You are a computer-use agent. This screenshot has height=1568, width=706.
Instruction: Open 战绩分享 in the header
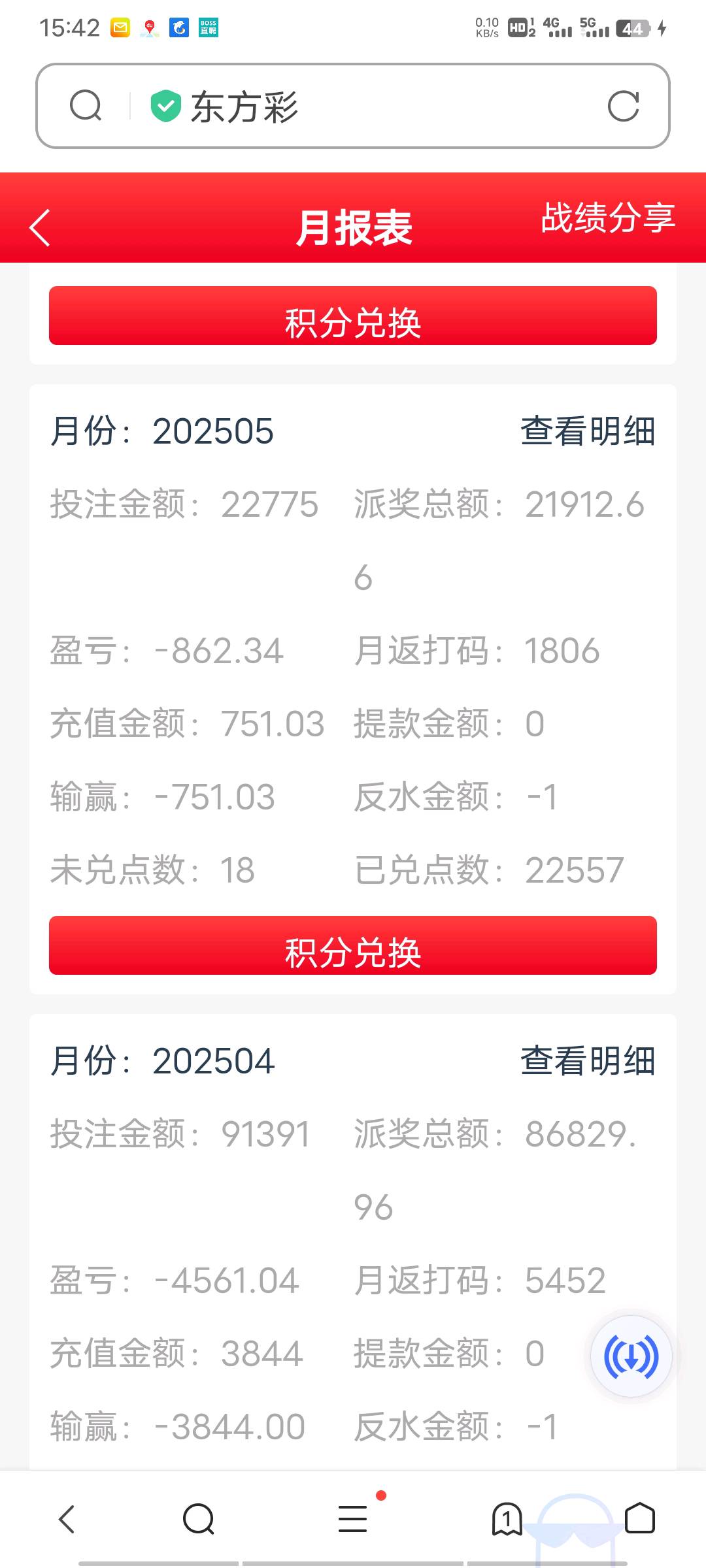coord(607,218)
